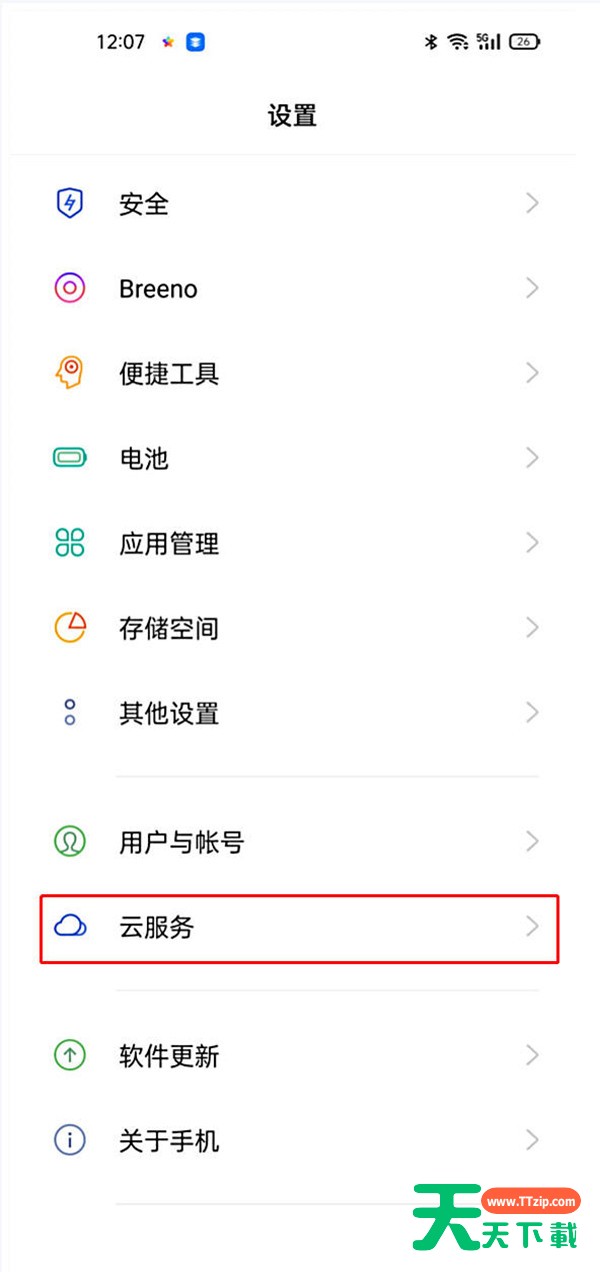
Task: Open 应用管理
Action: (x=299, y=544)
